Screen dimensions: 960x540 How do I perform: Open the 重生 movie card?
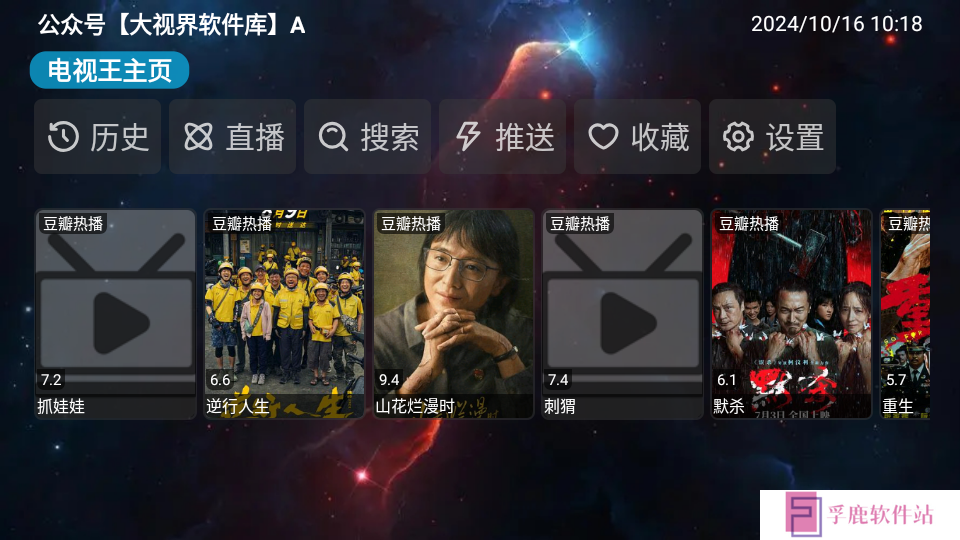[x=905, y=314]
